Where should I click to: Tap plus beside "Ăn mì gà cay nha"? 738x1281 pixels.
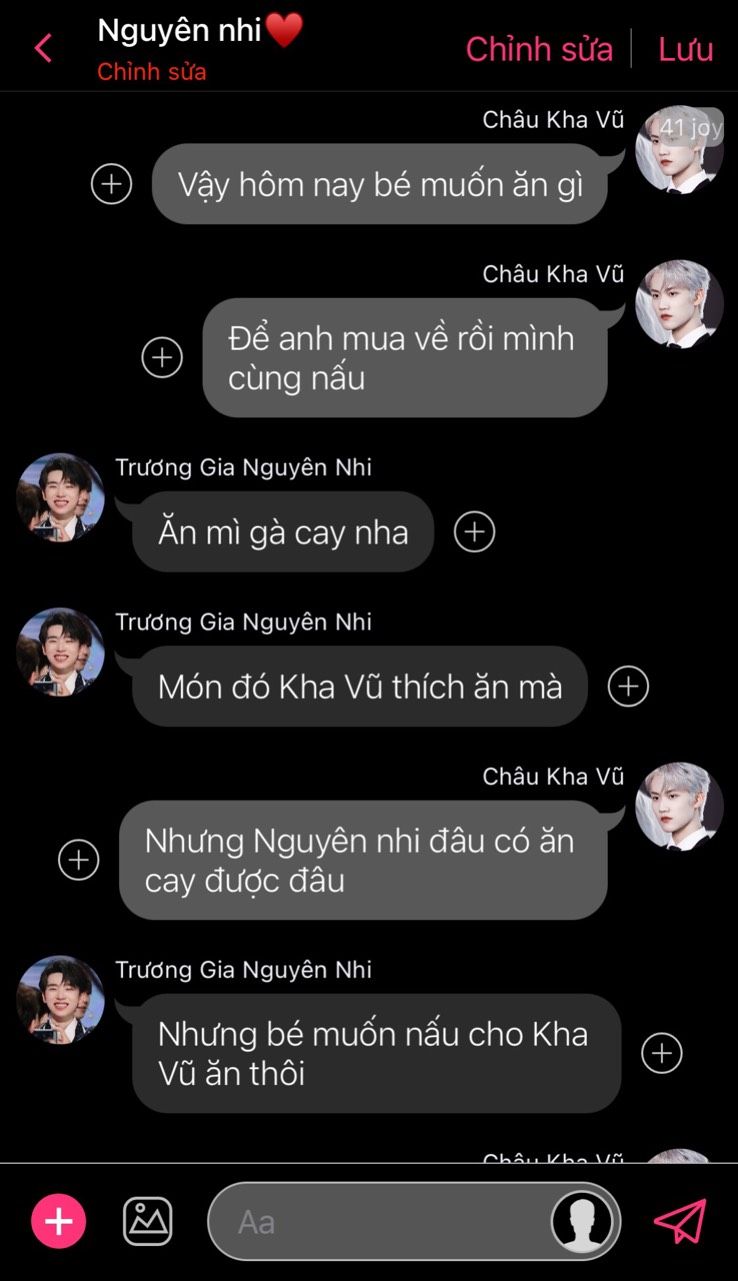[x=474, y=532]
